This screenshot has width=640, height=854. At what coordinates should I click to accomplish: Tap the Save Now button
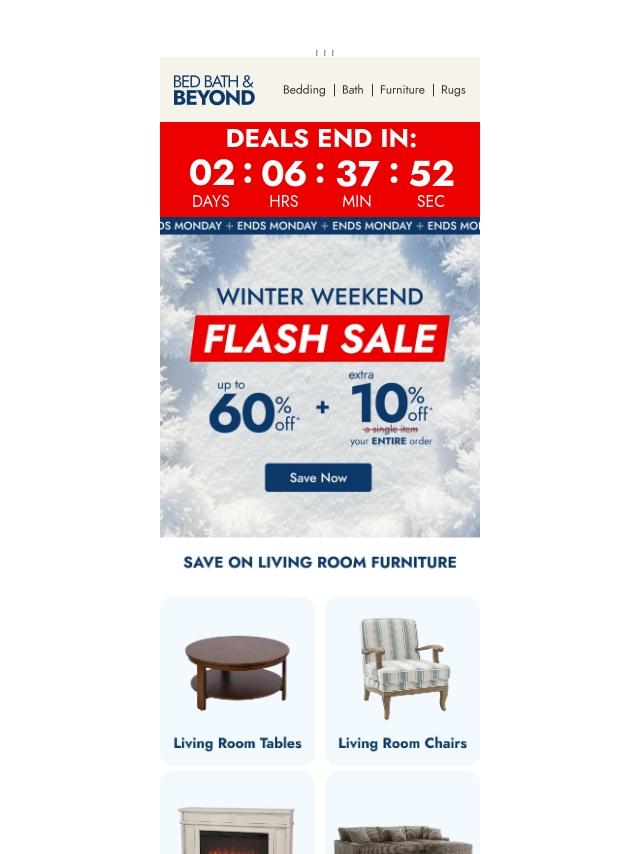[x=318, y=478]
